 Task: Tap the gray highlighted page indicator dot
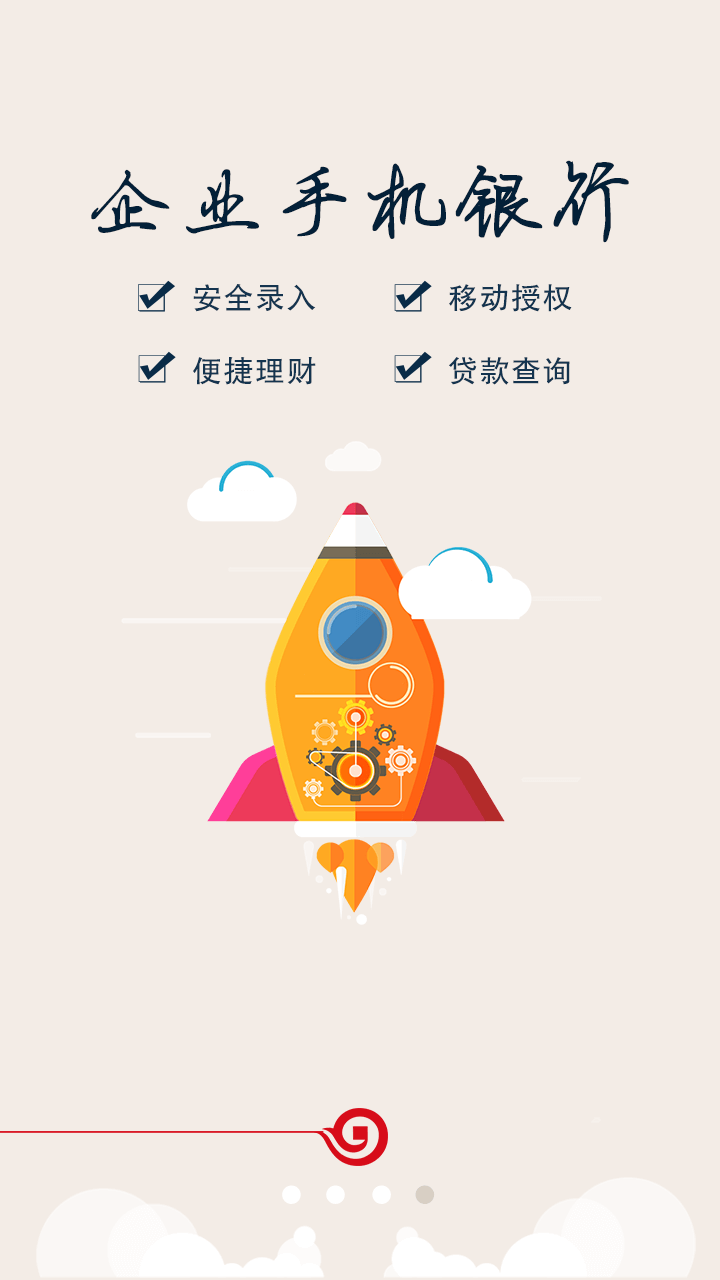pos(425,1194)
